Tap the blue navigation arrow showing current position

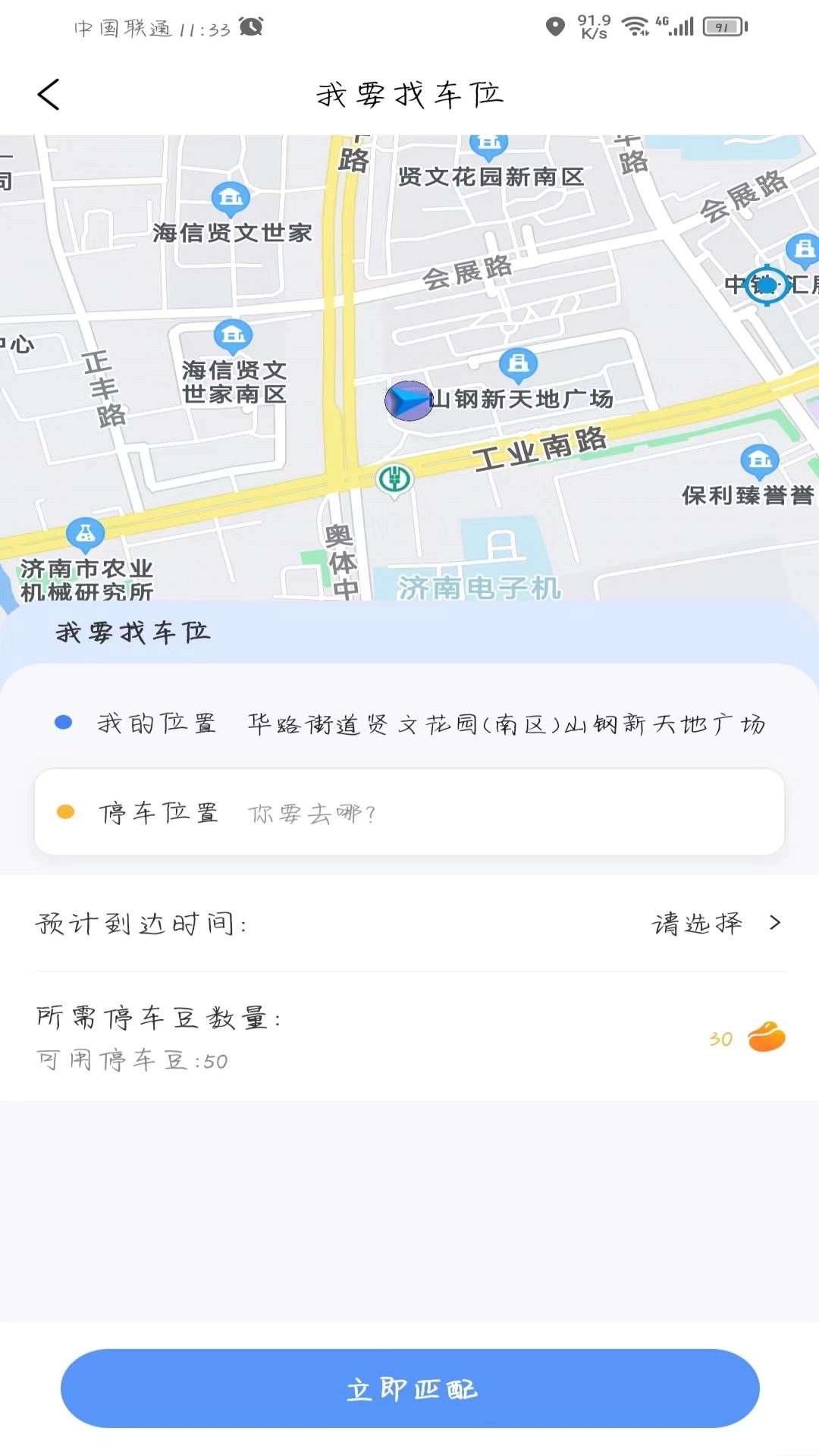pos(409,402)
